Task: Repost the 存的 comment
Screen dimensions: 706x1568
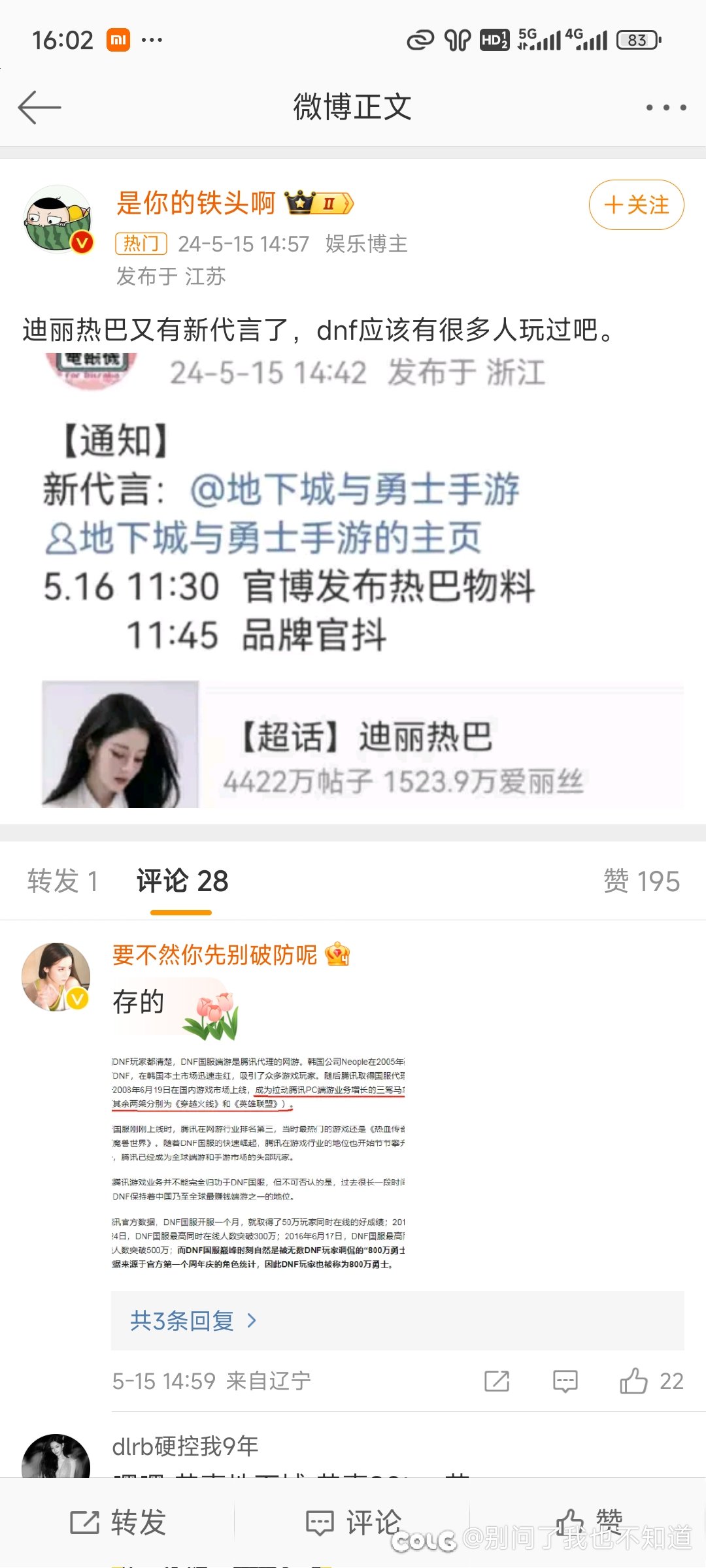Action: click(x=497, y=1381)
